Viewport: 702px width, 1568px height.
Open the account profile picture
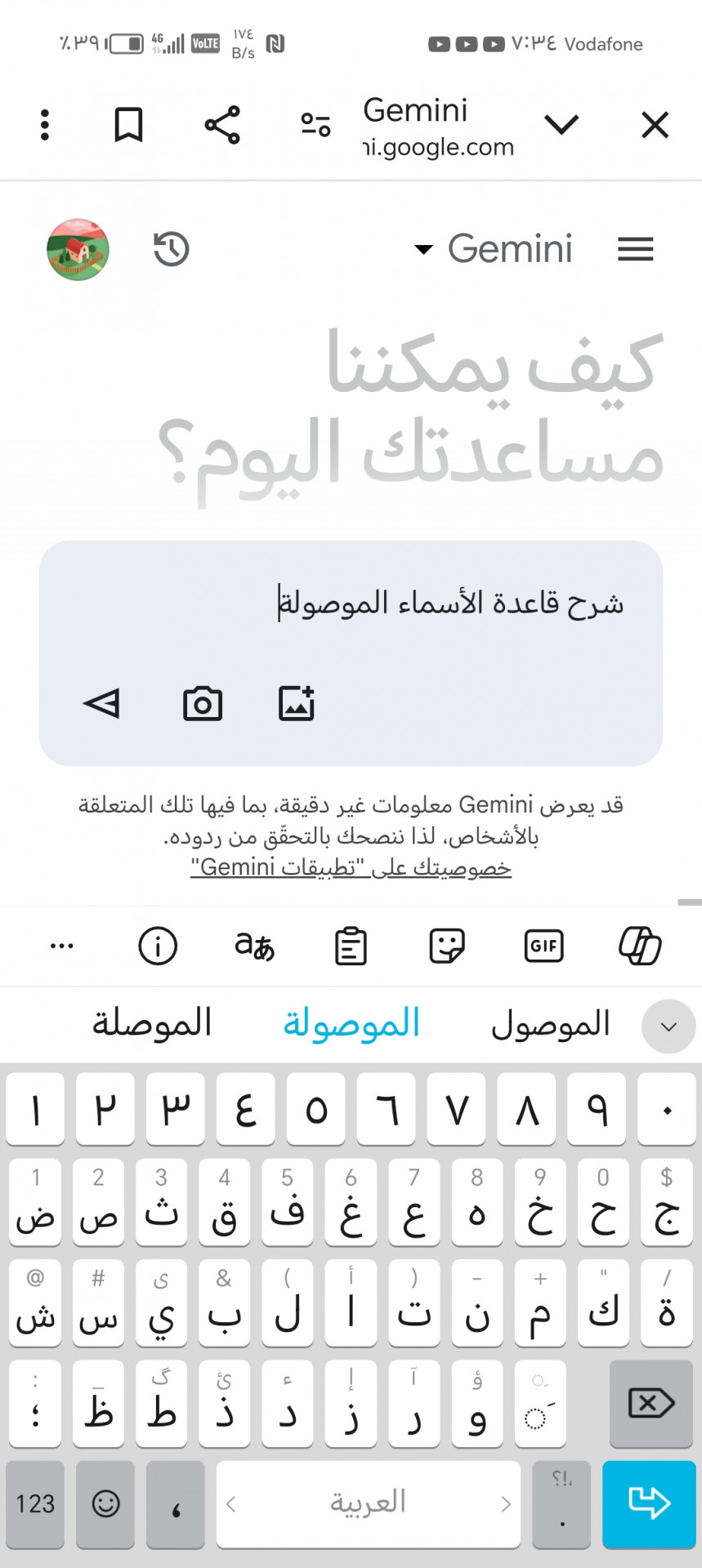[78, 249]
